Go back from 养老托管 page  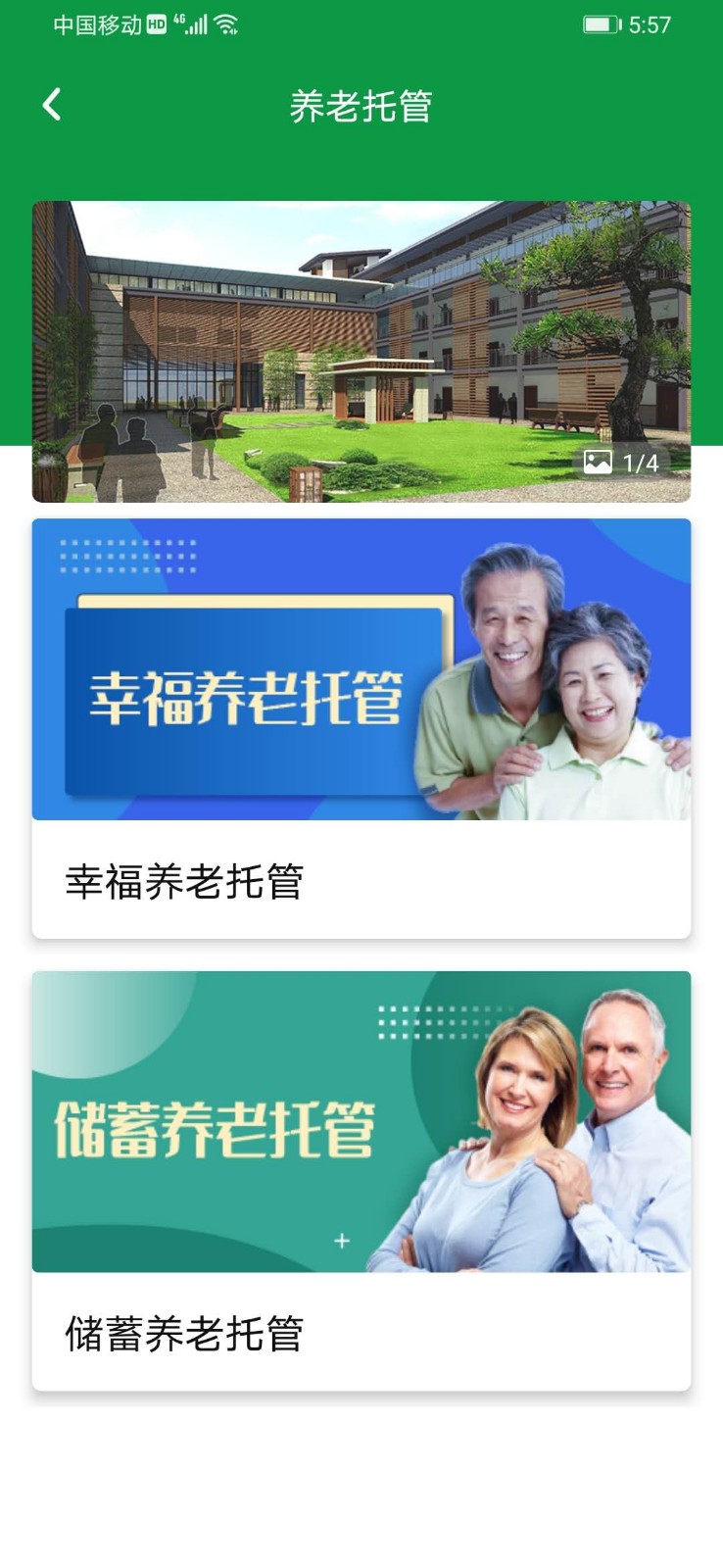(x=53, y=105)
